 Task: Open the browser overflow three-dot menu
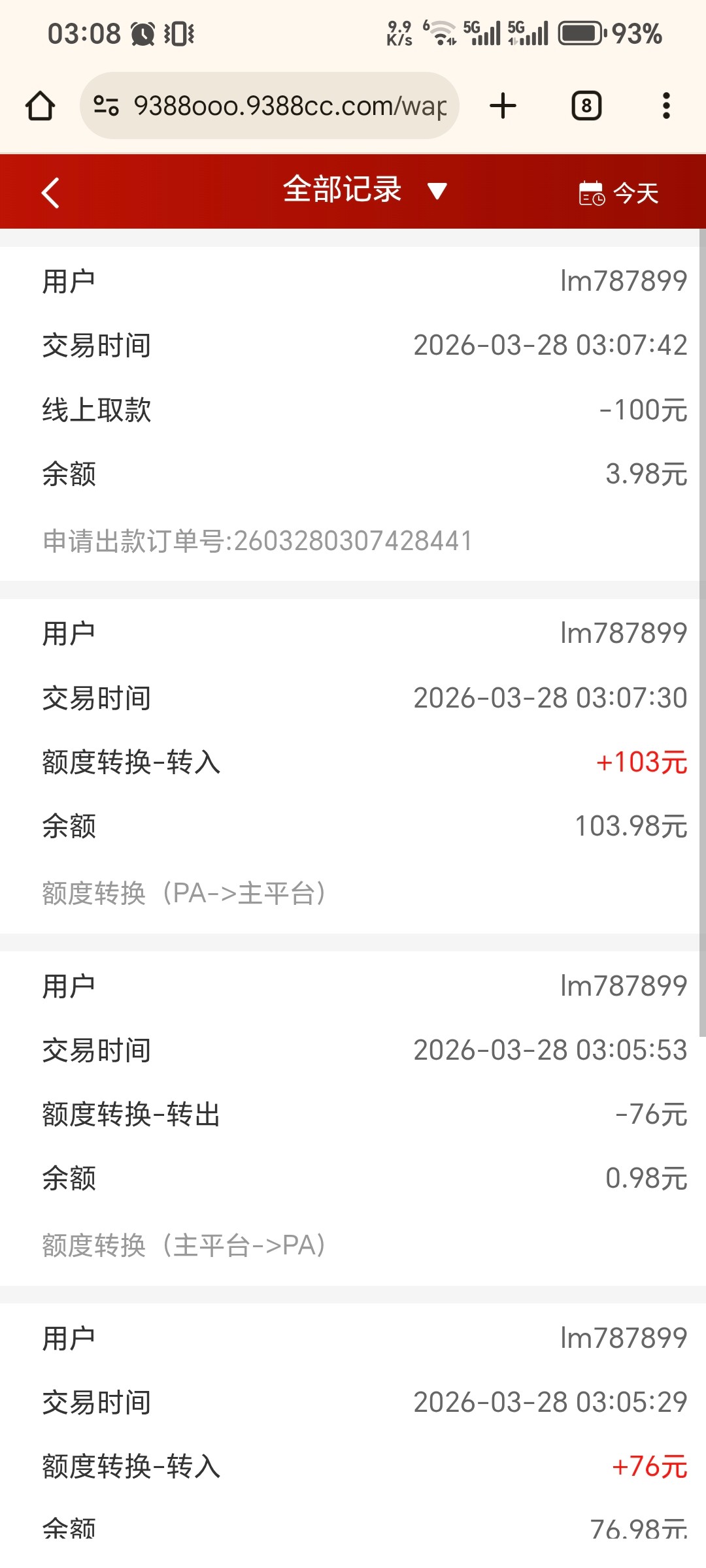tap(665, 105)
